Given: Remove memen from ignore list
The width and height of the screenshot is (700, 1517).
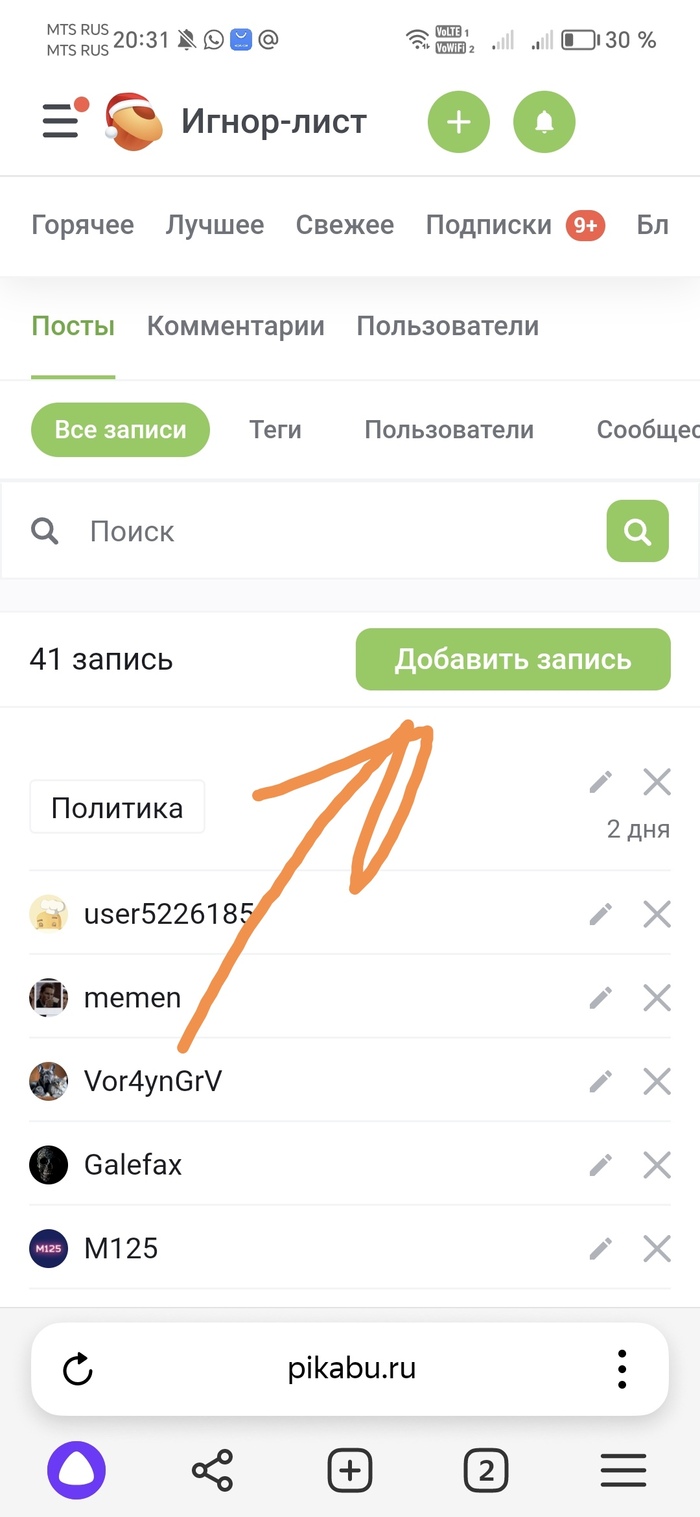Looking at the screenshot, I should coord(657,998).
